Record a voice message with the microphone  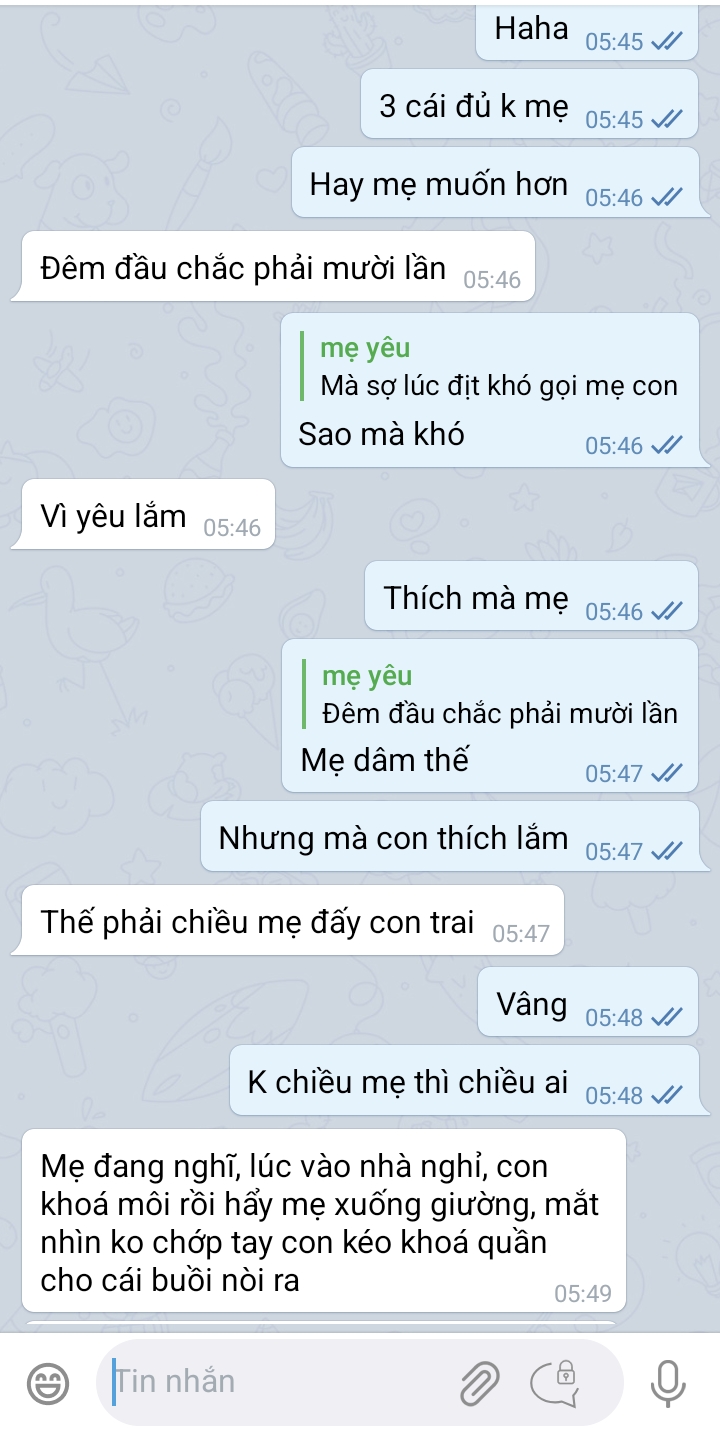(x=666, y=1384)
